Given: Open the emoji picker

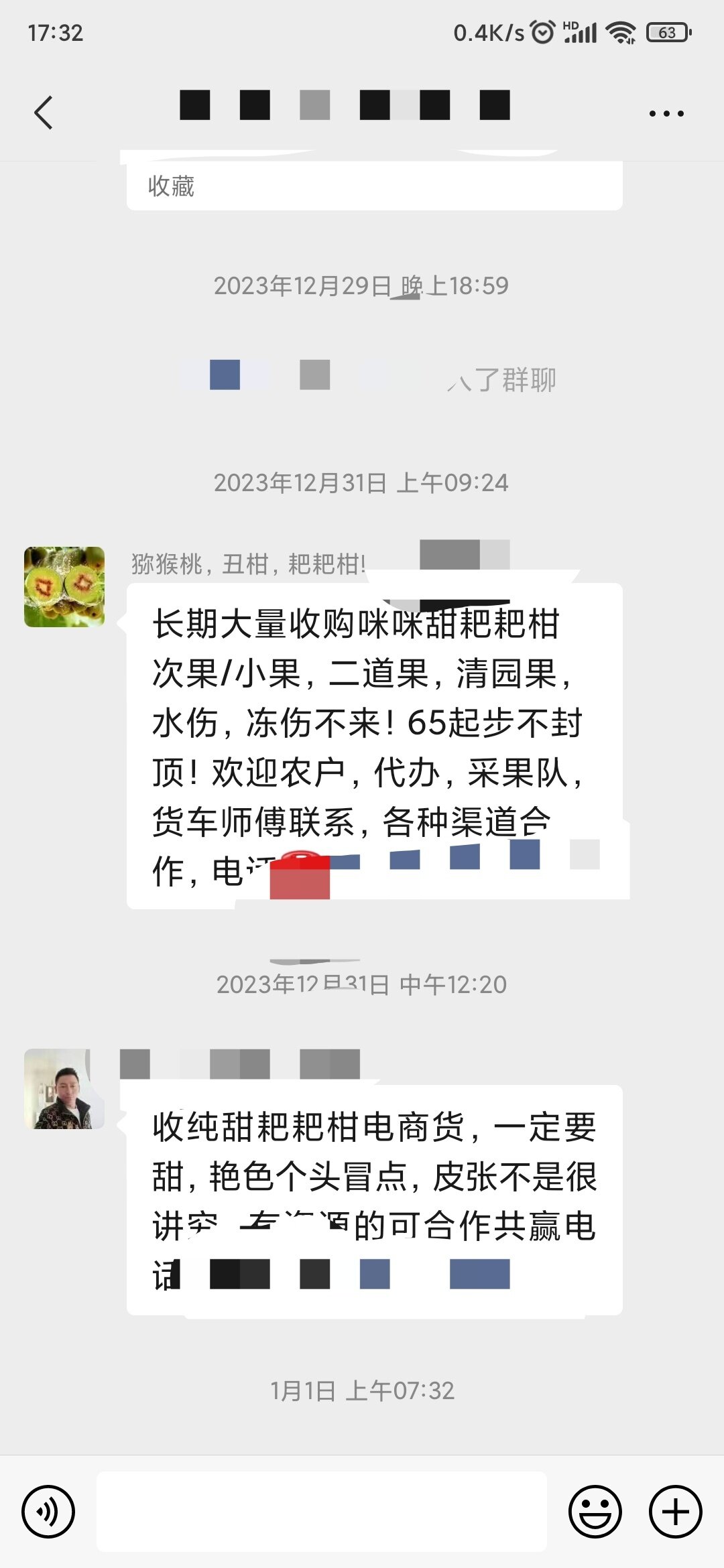Looking at the screenshot, I should 595,1511.
